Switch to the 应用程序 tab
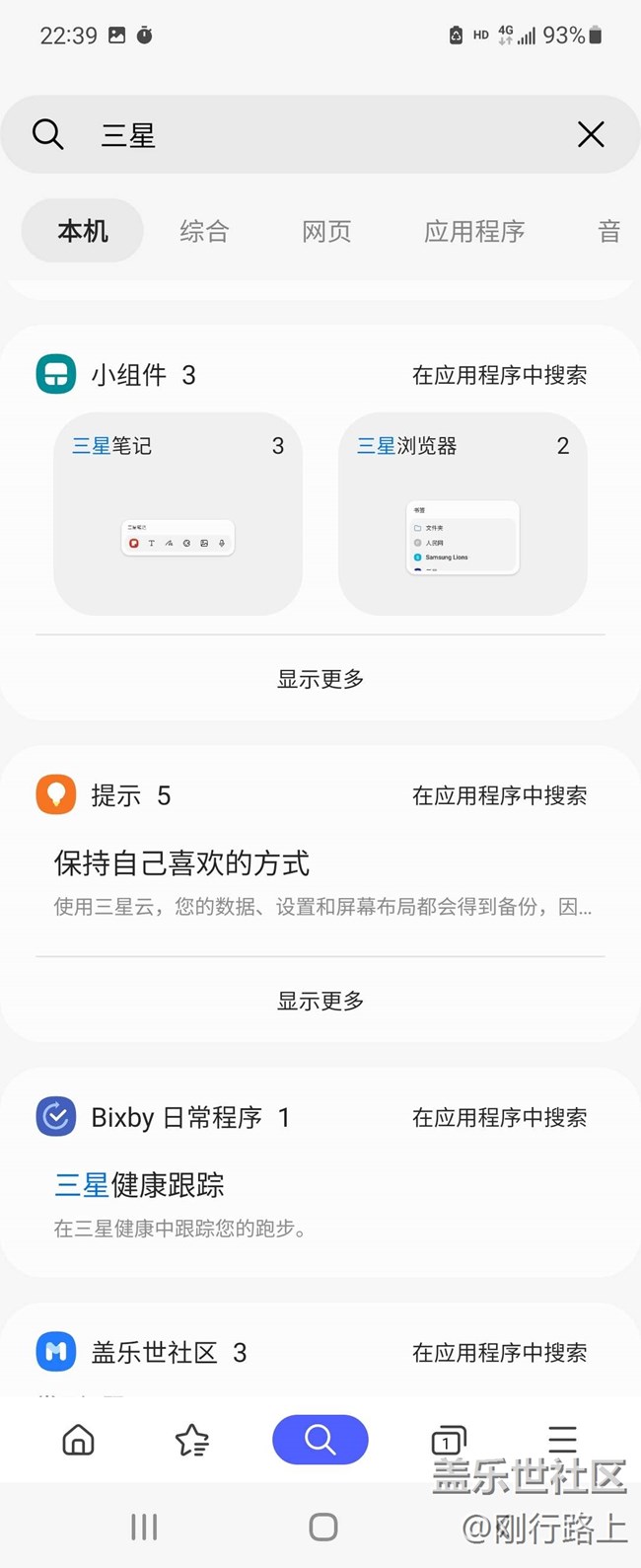The width and height of the screenshot is (641, 1568). click(473, 232)
